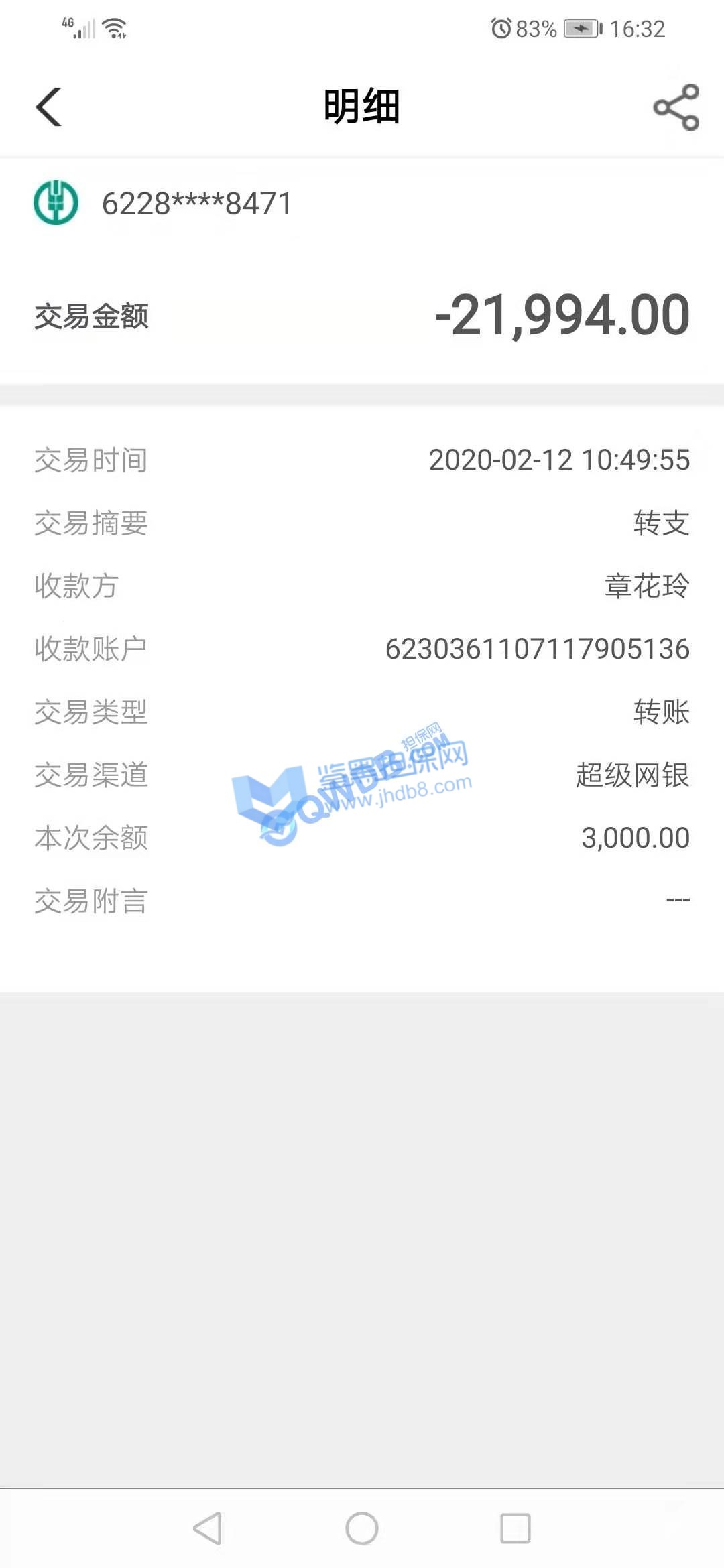This screenshot has width=724, height=1568.
Task: Go to the system home screen
Action: (362, 1528)
